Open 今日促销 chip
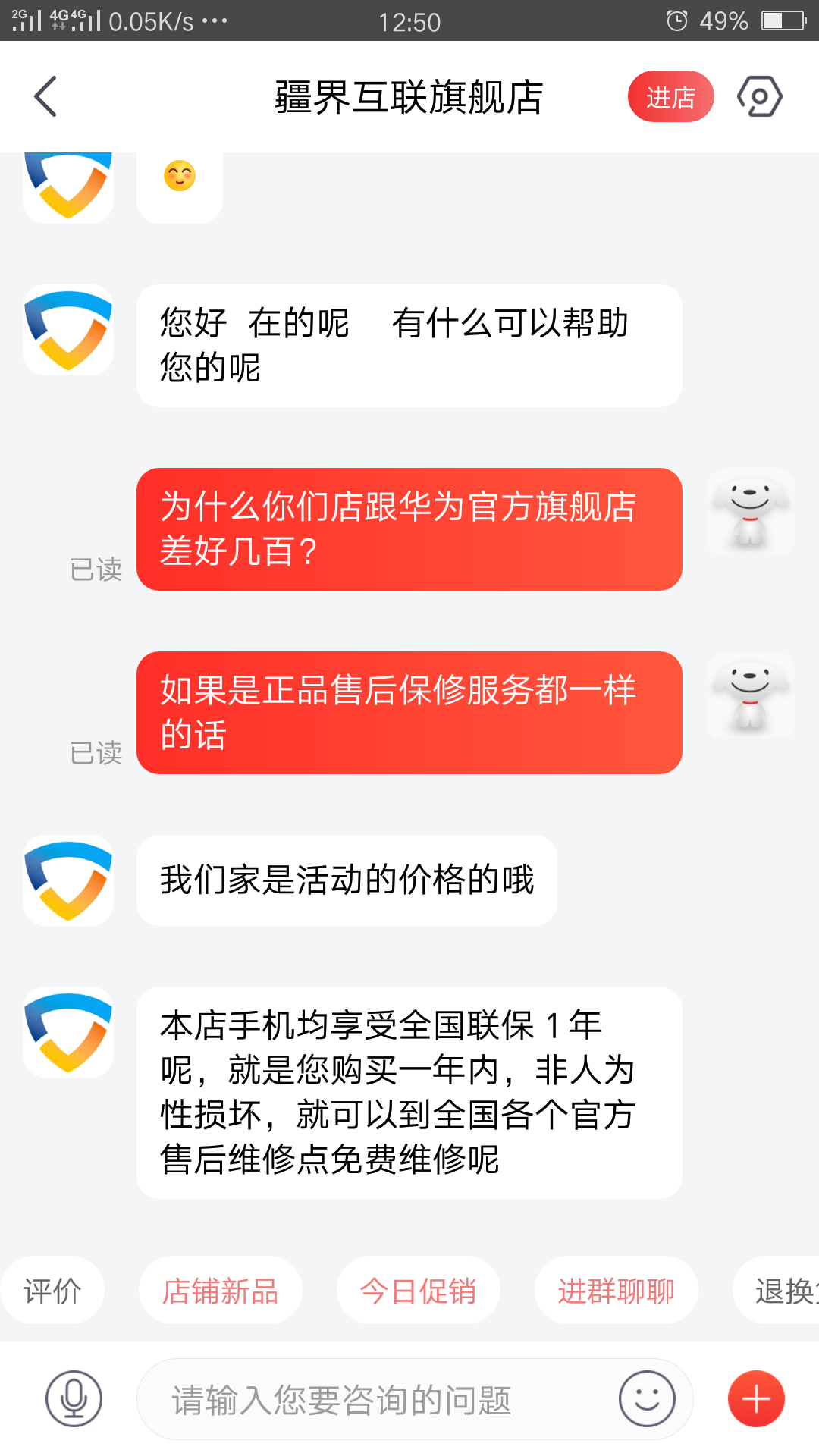 418,1291
